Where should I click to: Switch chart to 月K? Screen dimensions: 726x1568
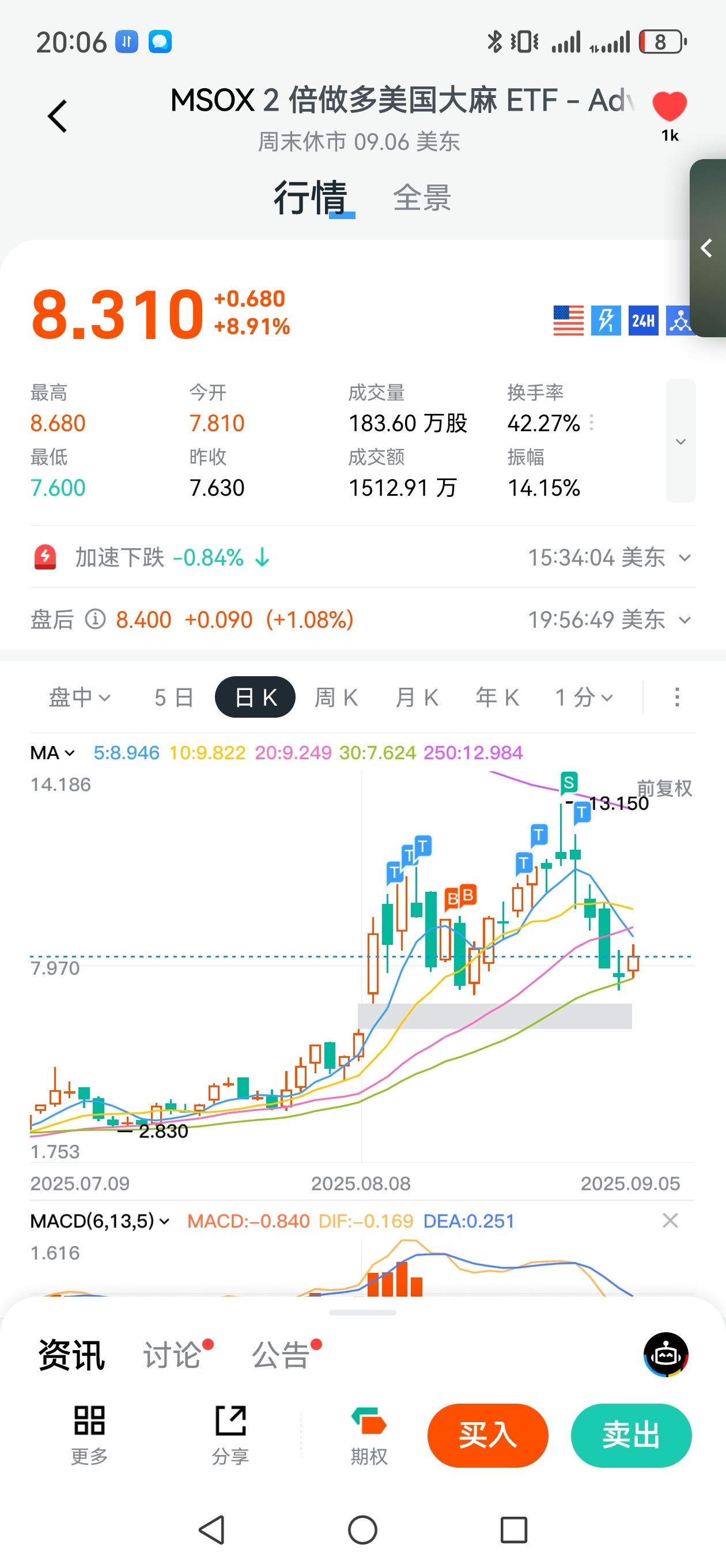tap(417, 698)
